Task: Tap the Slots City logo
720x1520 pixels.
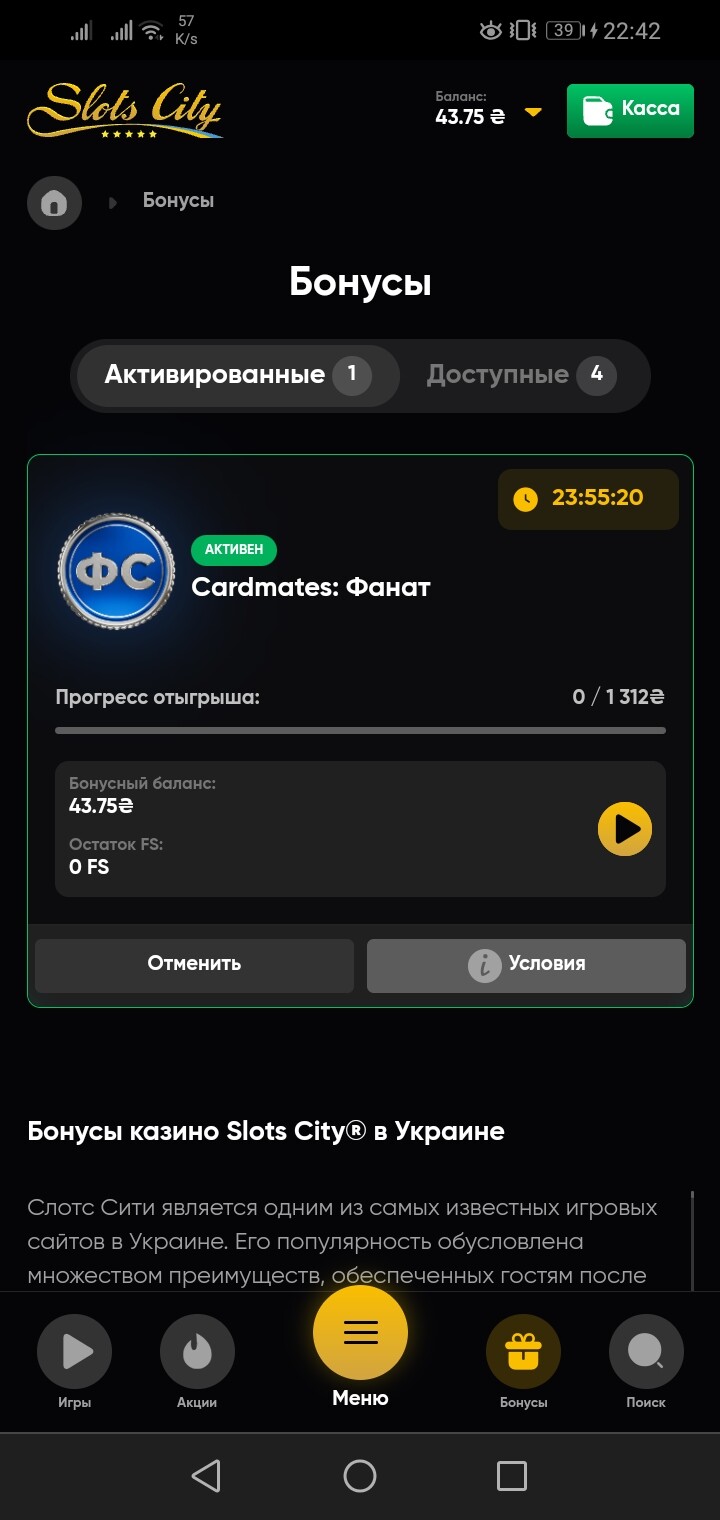Action: (x=124, y=110)
